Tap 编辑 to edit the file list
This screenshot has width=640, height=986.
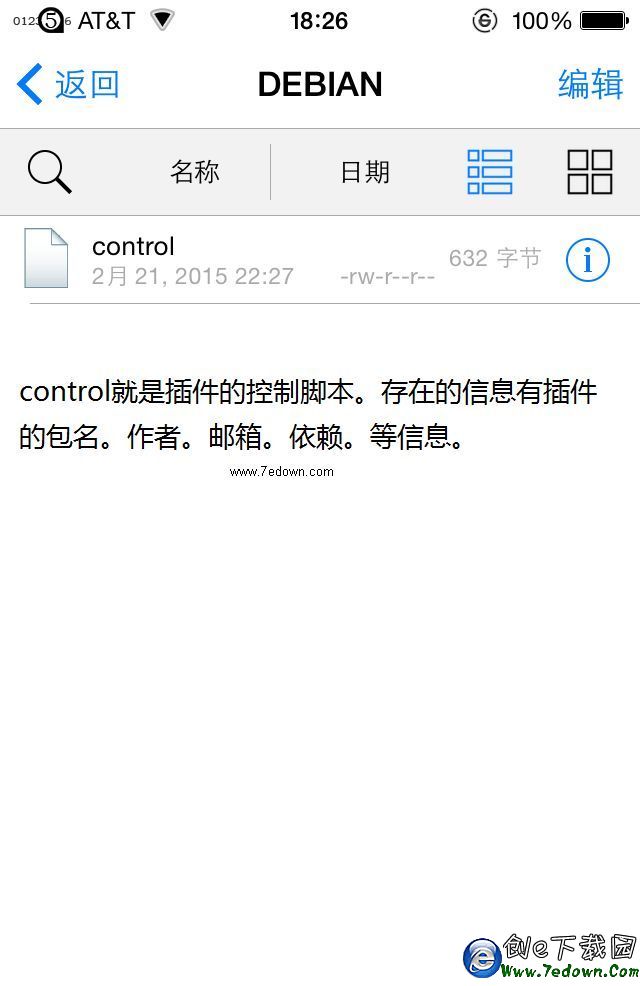(x=590, y=85)
